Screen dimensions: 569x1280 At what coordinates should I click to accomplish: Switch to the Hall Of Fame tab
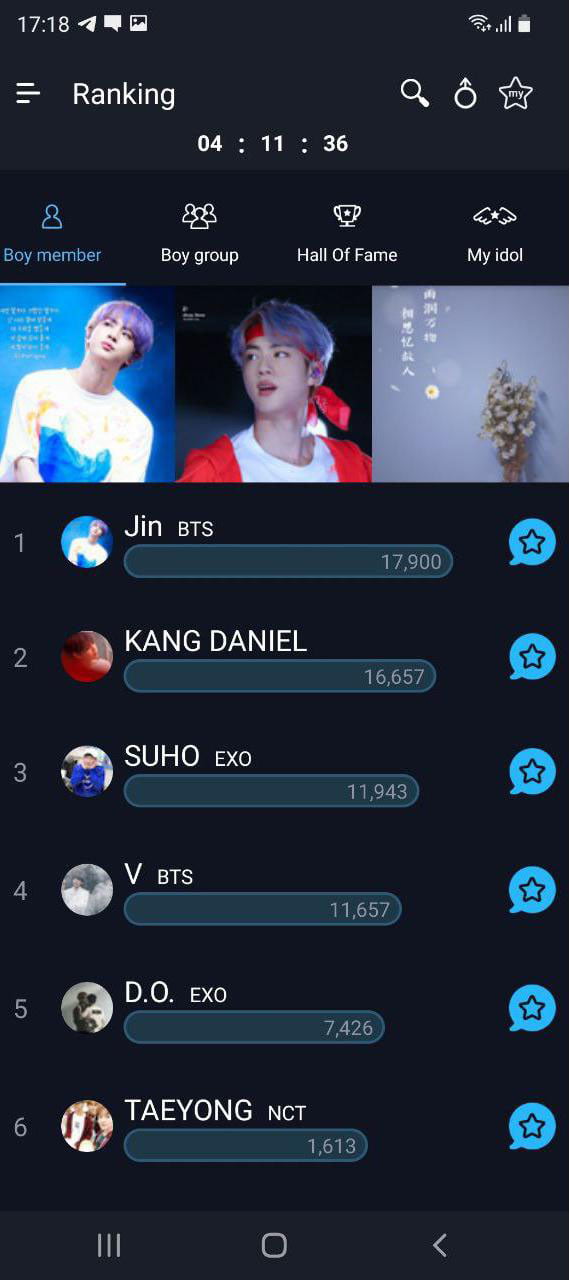click(347, 233)
